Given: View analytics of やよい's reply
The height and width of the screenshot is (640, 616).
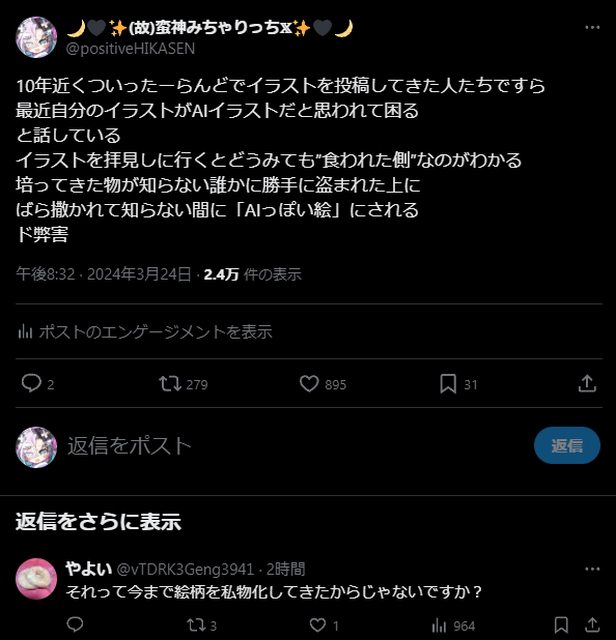Looking at the screenshot, I should tap(439, 626).
